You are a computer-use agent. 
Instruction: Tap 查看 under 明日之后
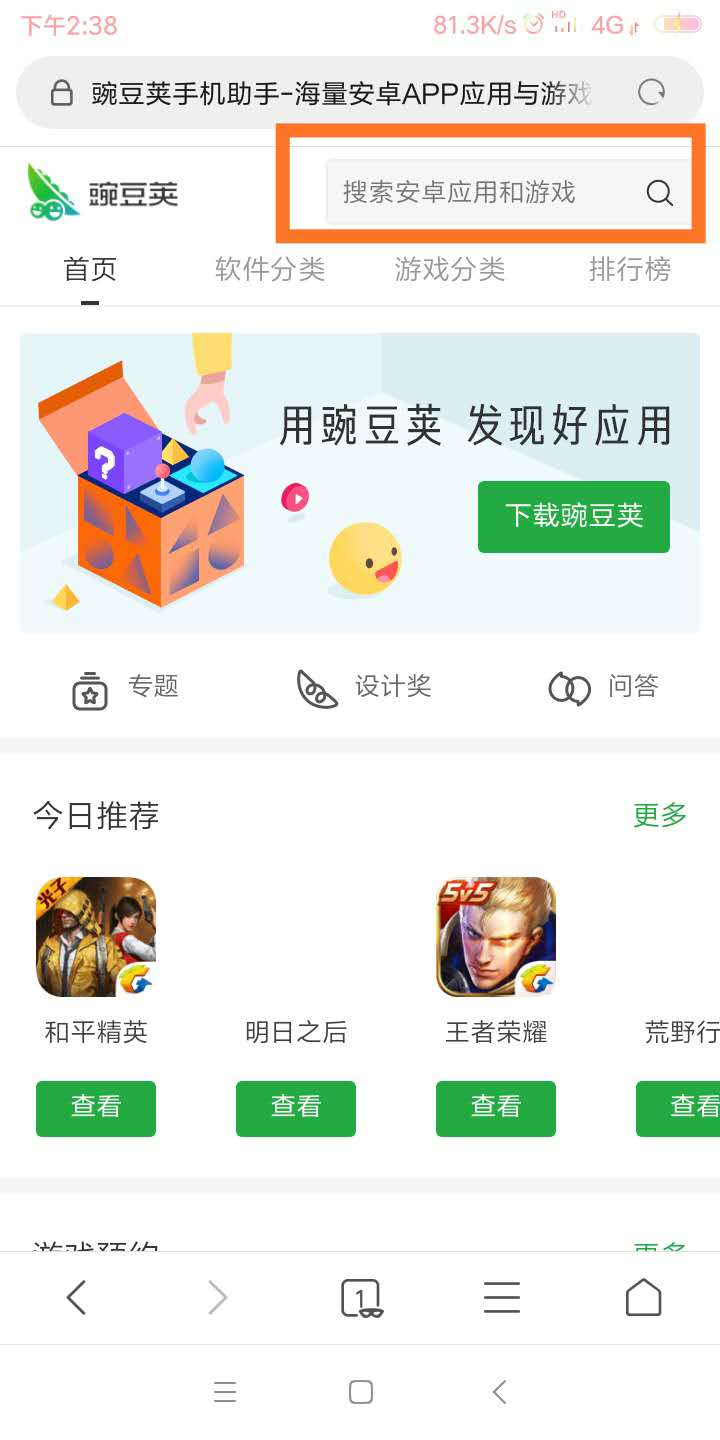tap(296, 1108)
